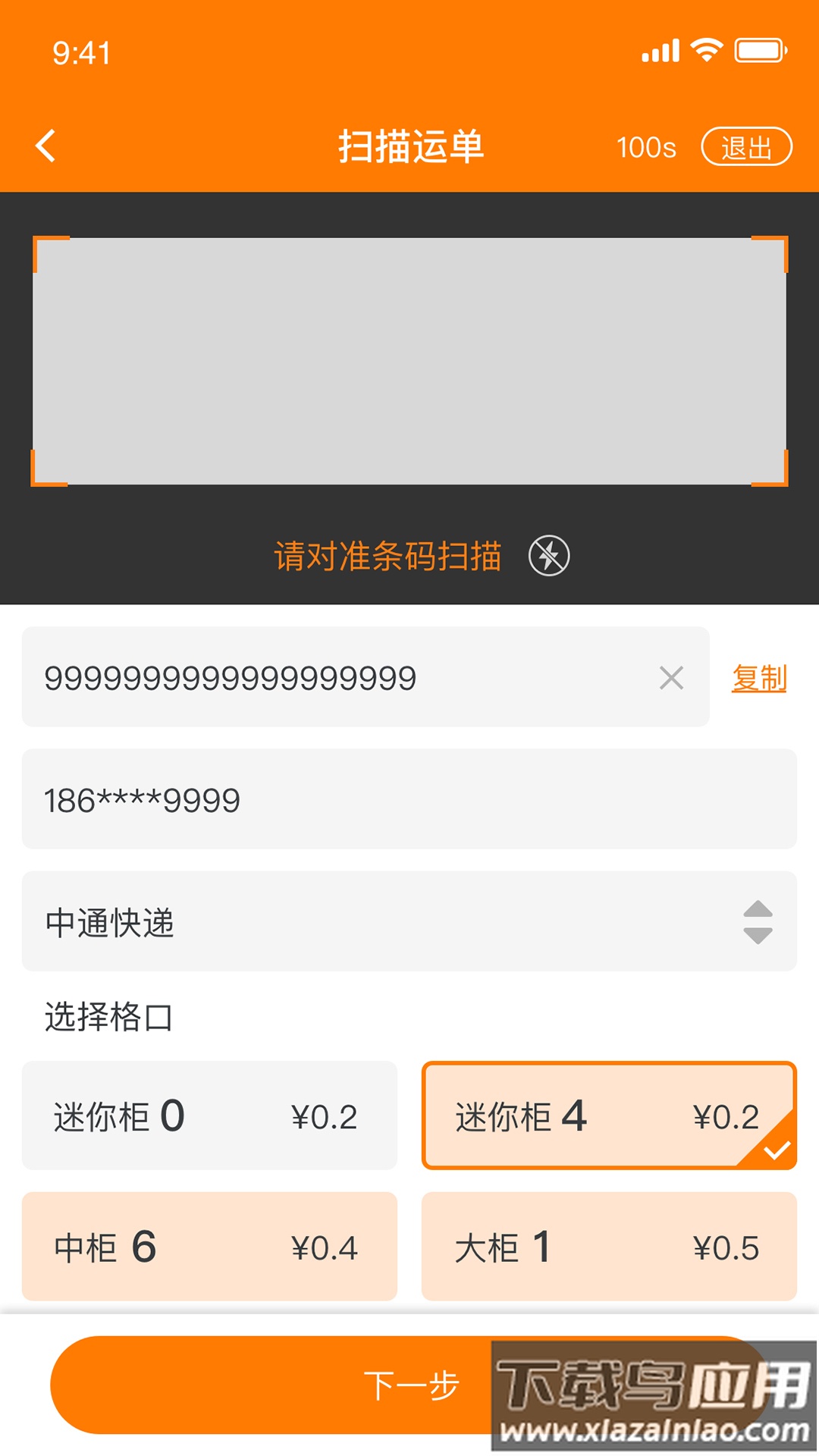The width and height of the screenshot is (819, 1456).
Task: Tap the back arrow to leave scanning
Action: coord(45,146)
